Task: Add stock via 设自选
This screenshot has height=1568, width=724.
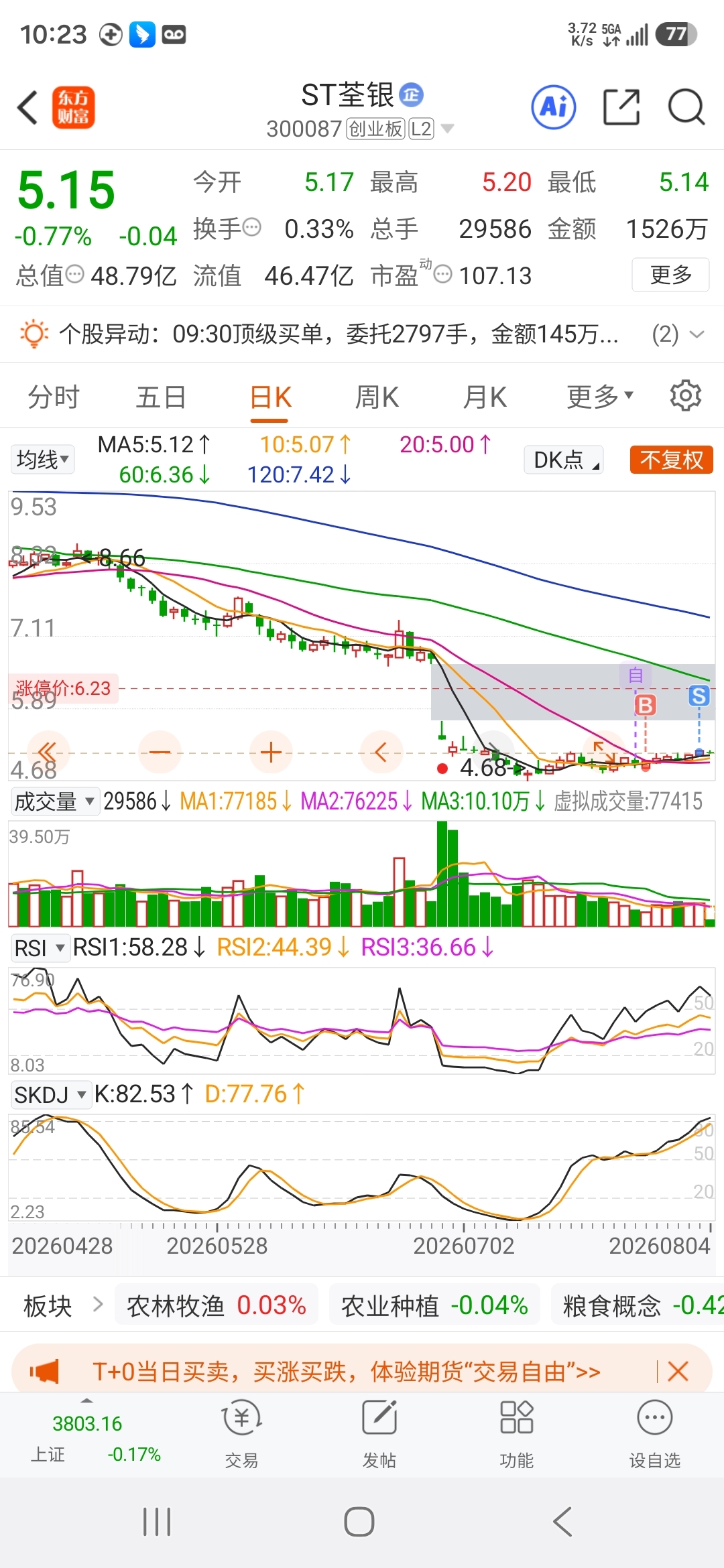Action: click(x=654, y=1434)
